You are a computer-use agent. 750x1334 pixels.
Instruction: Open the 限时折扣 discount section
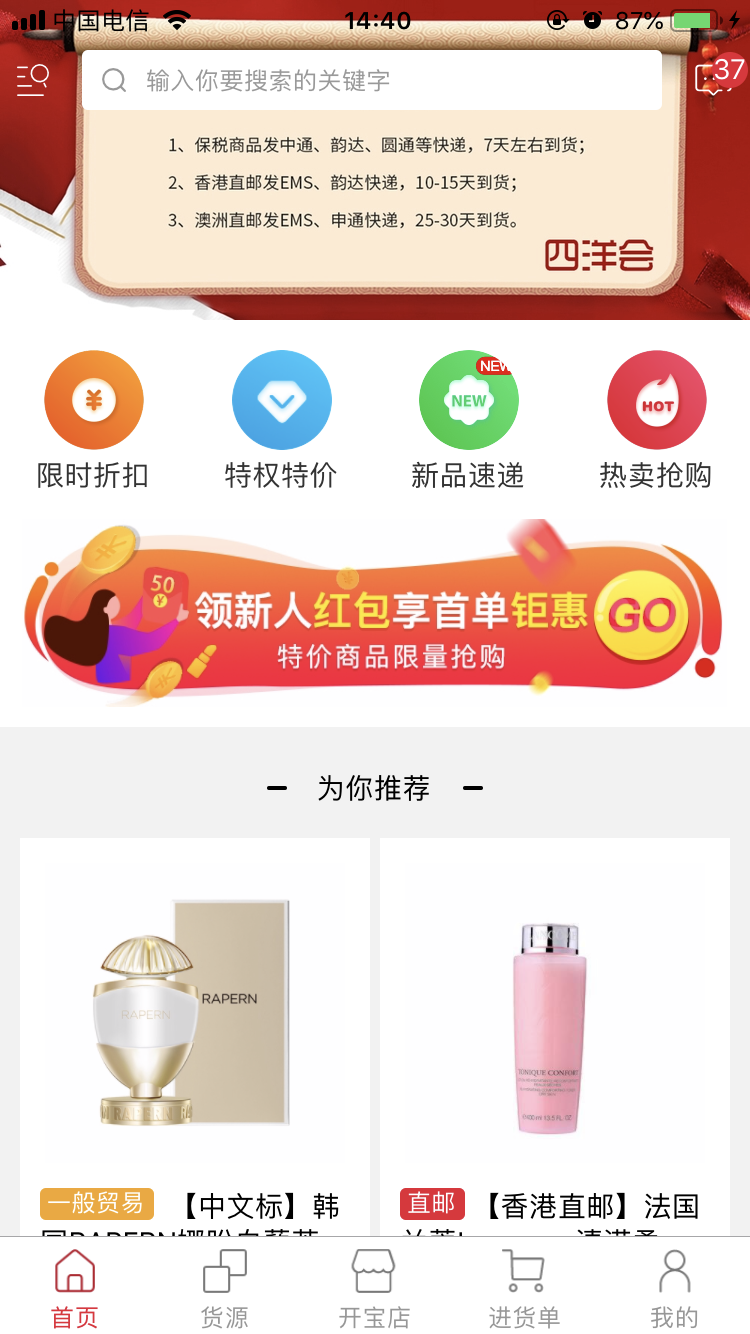94,399
